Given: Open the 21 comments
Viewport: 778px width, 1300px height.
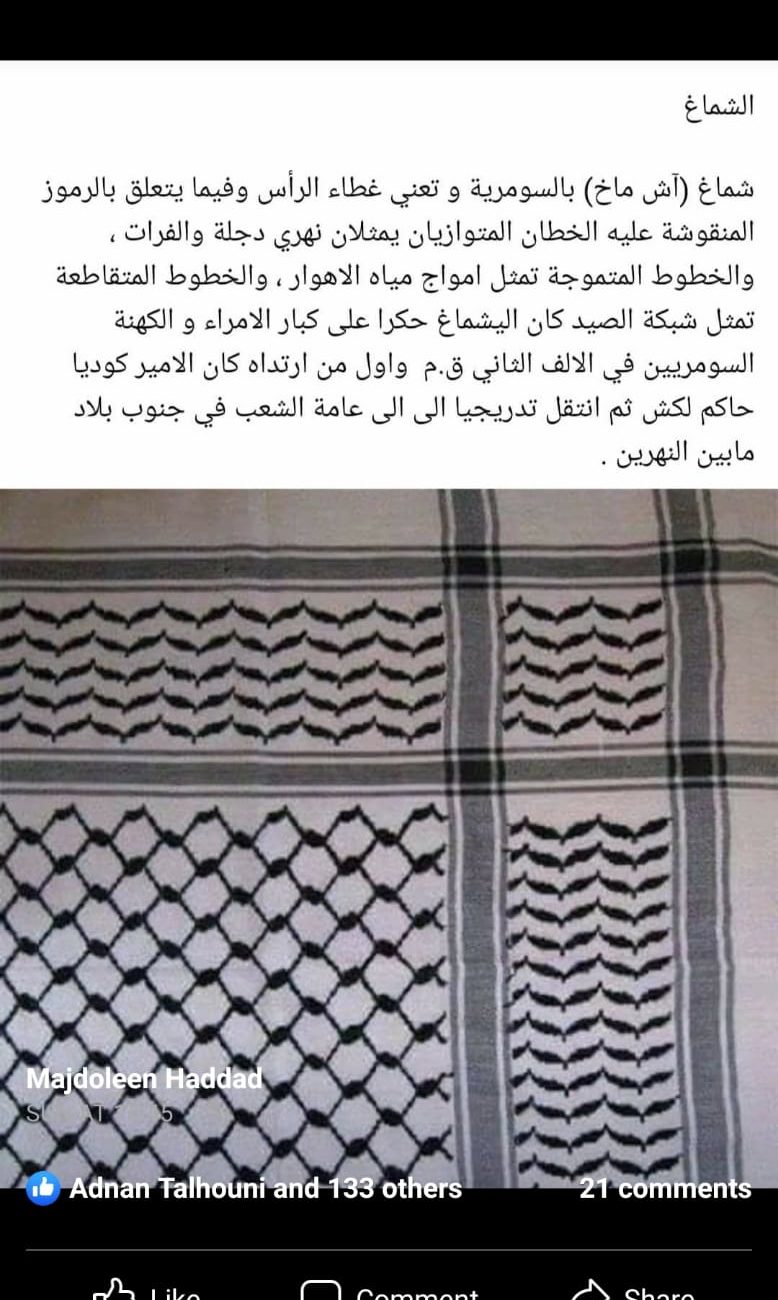Looking at the screenshot, I should coord(665,1188).
